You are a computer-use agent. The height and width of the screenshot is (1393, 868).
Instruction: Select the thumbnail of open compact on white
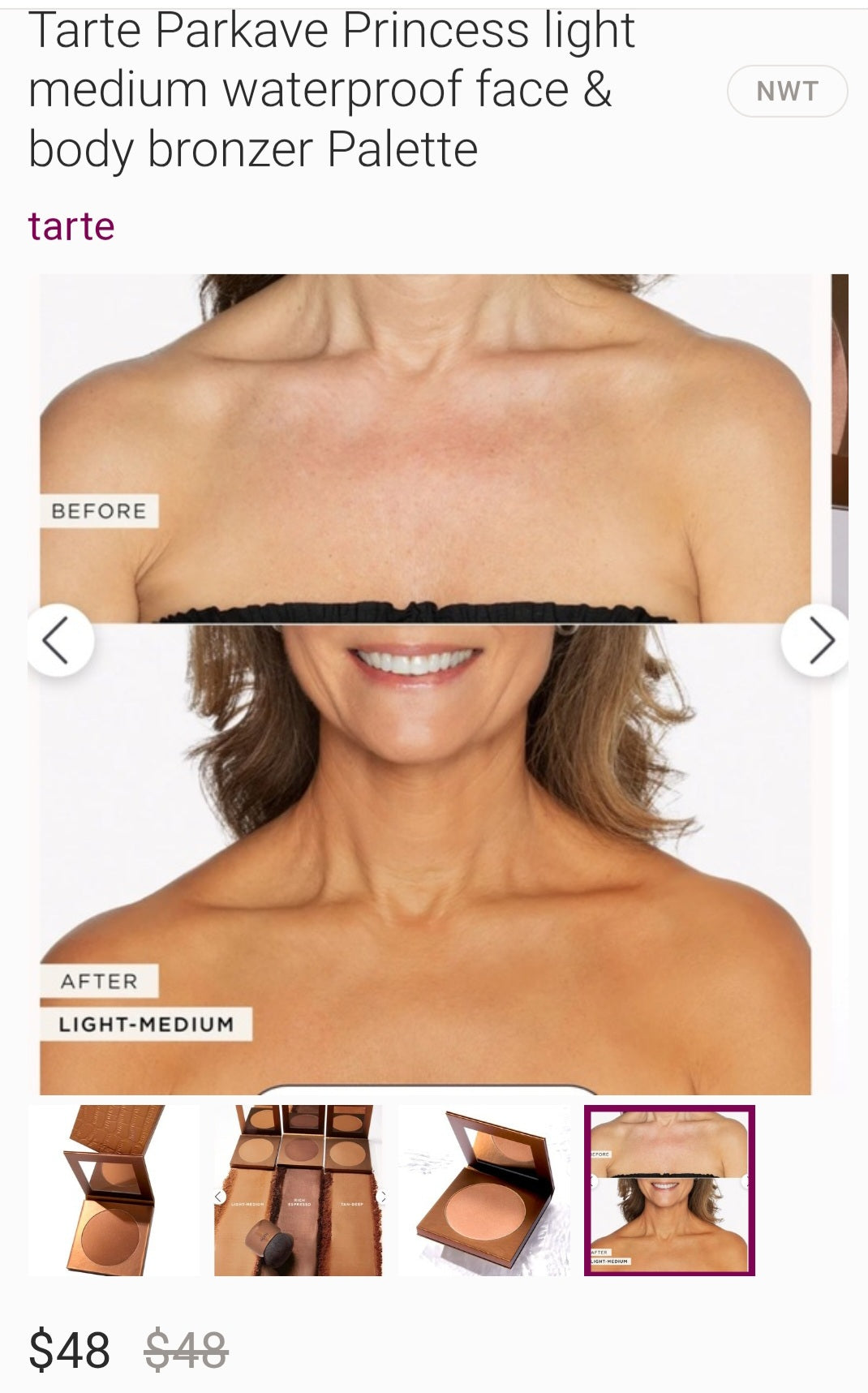pyautogui.click(x=484, y=1190)
